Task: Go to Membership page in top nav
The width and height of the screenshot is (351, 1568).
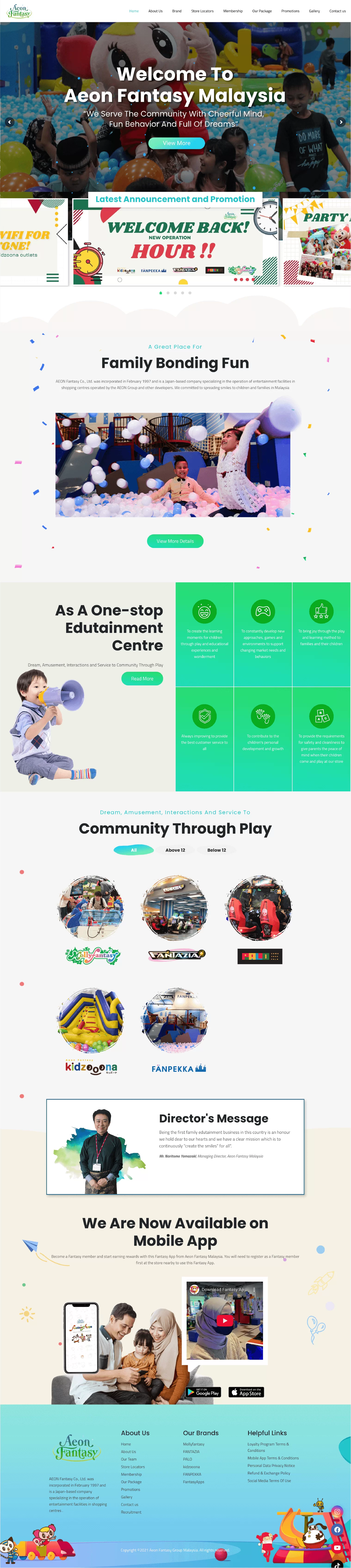Action: [232, 11]
